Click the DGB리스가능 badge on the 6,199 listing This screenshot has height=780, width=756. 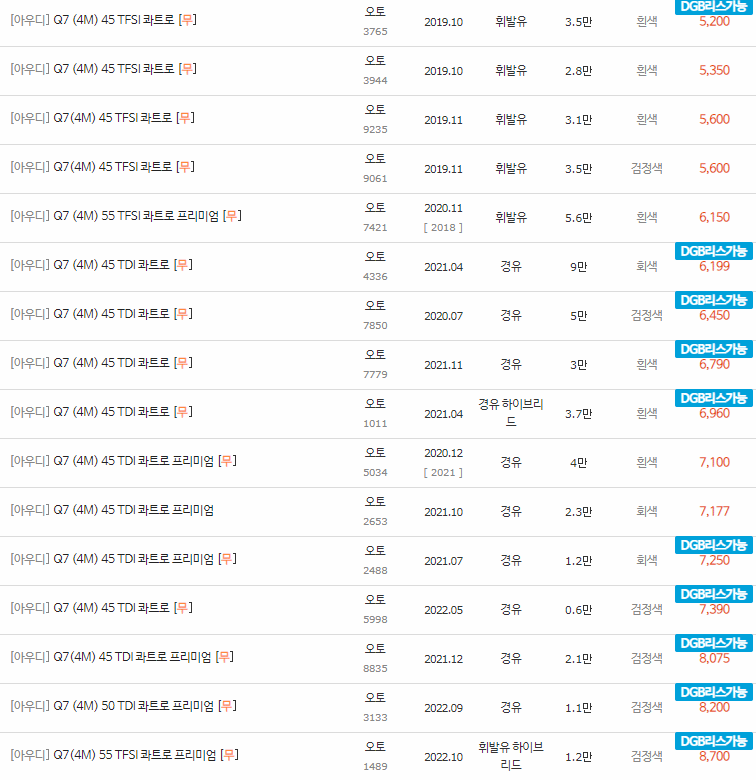pos(713,252)
